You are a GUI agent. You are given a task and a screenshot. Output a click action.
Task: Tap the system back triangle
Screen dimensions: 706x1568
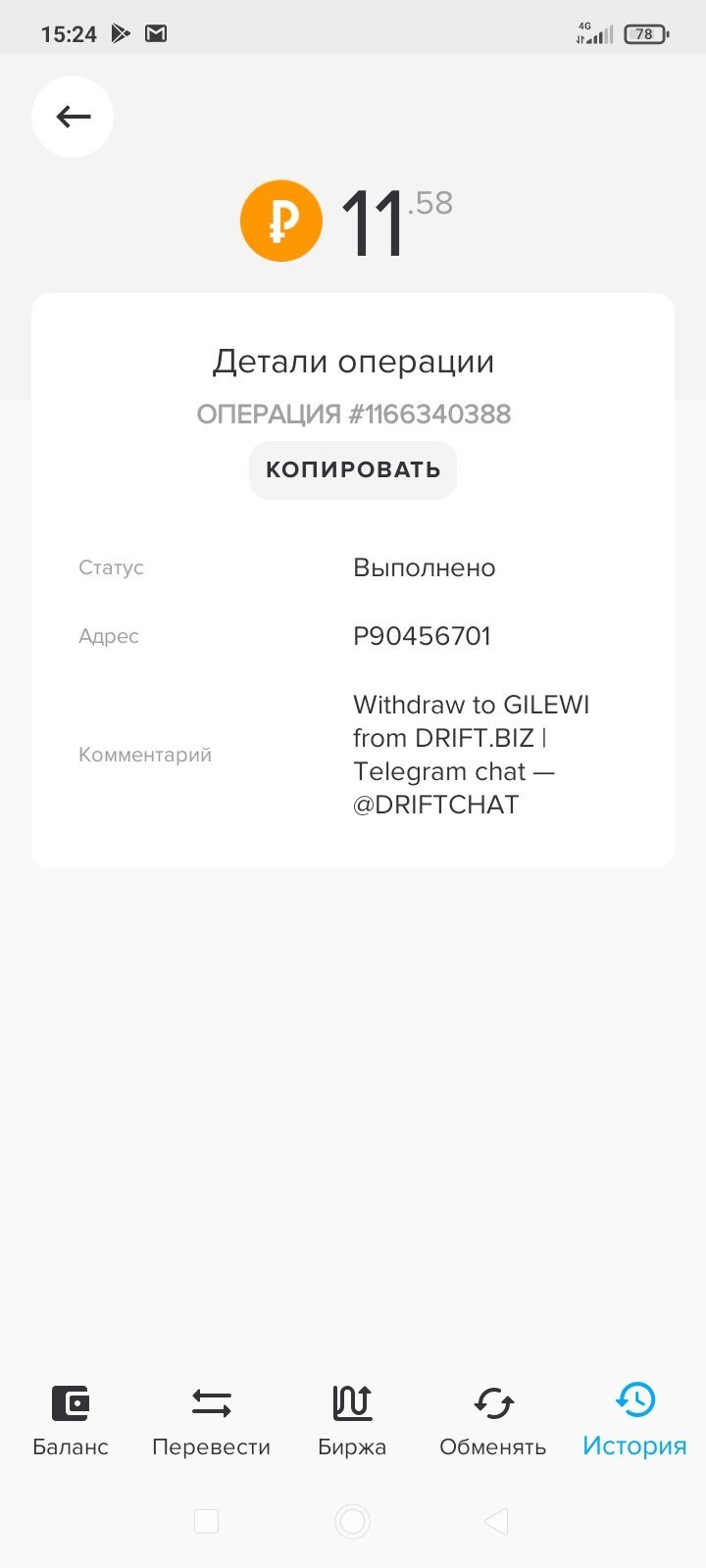[x=496, y=1522]
